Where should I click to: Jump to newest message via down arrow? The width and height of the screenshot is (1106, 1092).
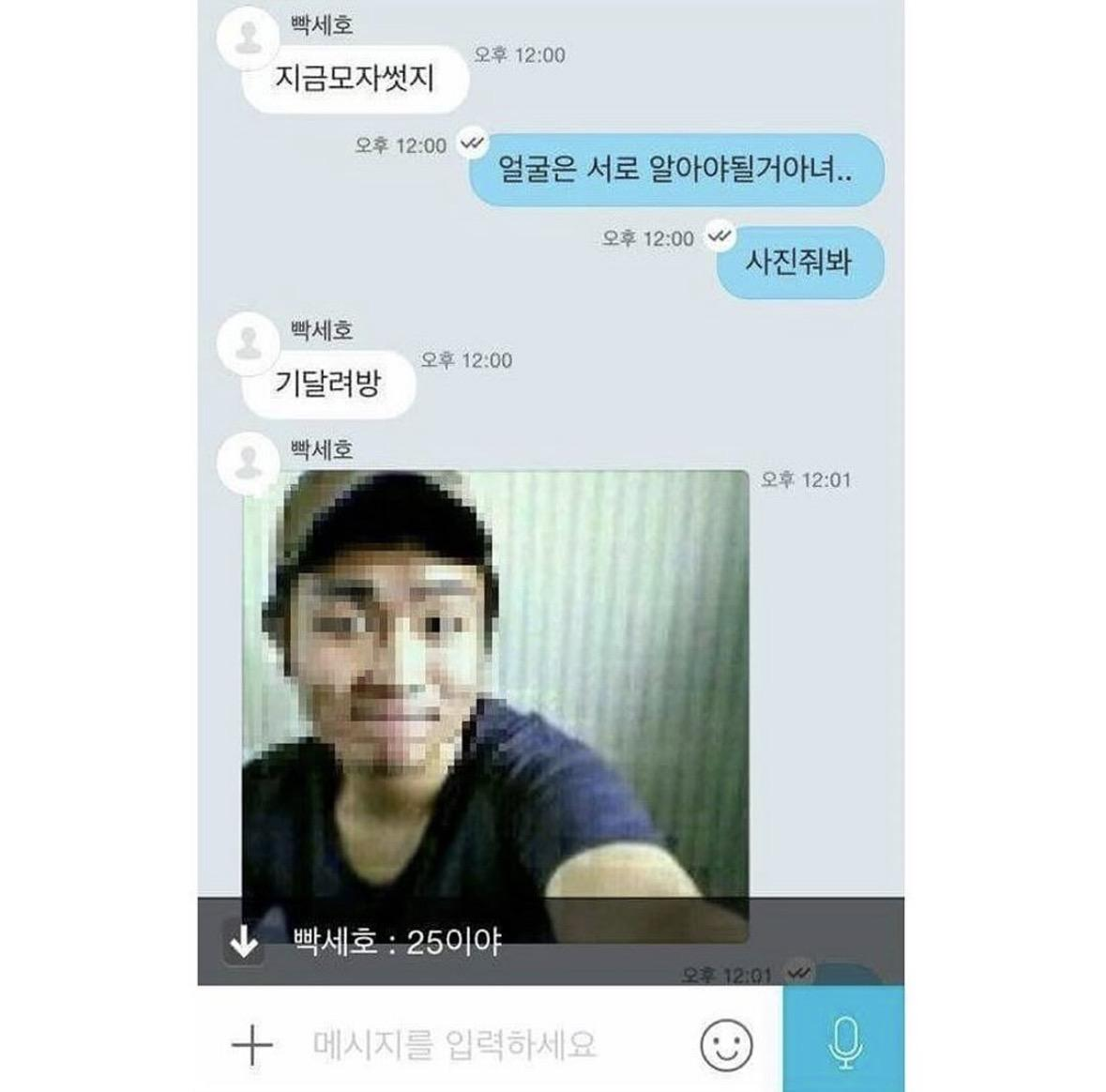pyautogui.click(x=244, y=943)
